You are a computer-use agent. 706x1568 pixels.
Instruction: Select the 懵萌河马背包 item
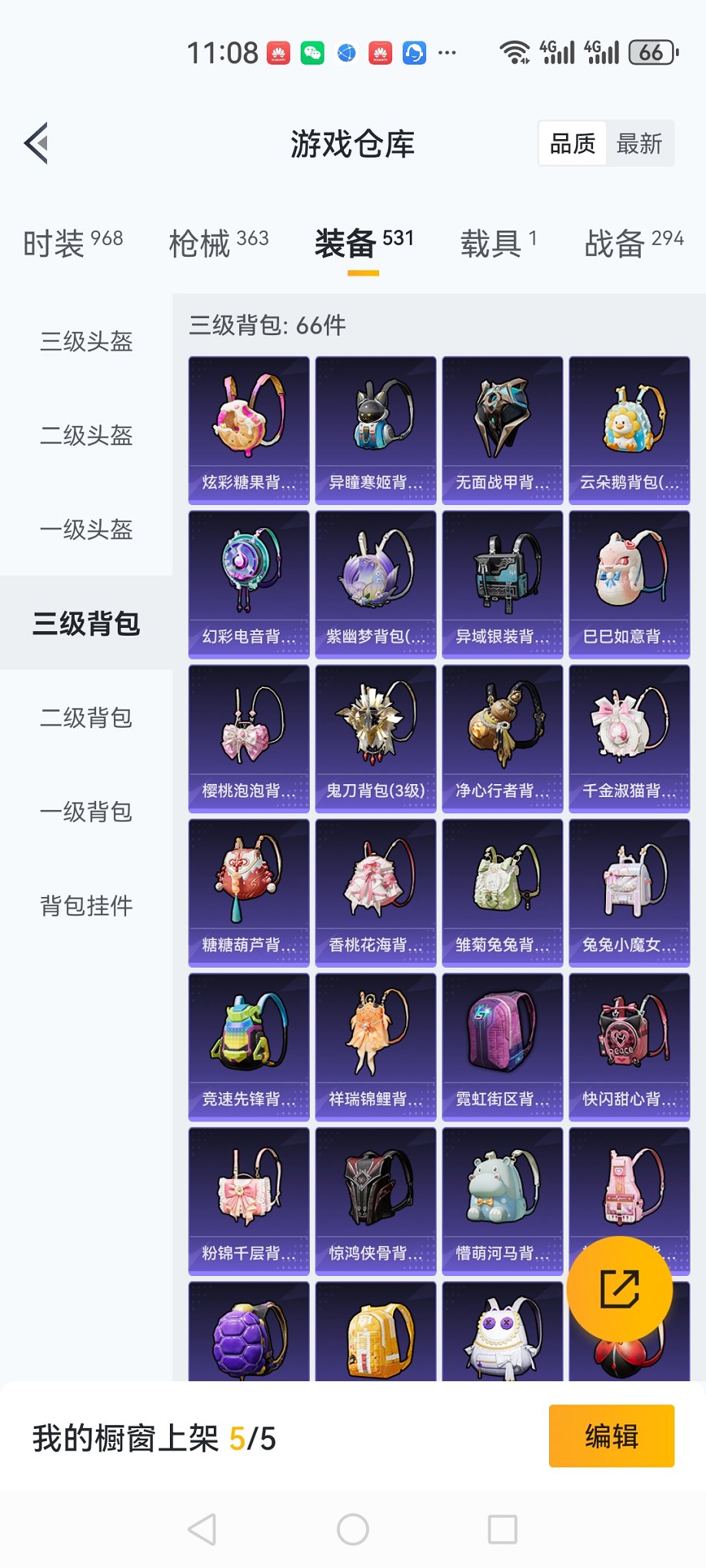coord(501,1200)
